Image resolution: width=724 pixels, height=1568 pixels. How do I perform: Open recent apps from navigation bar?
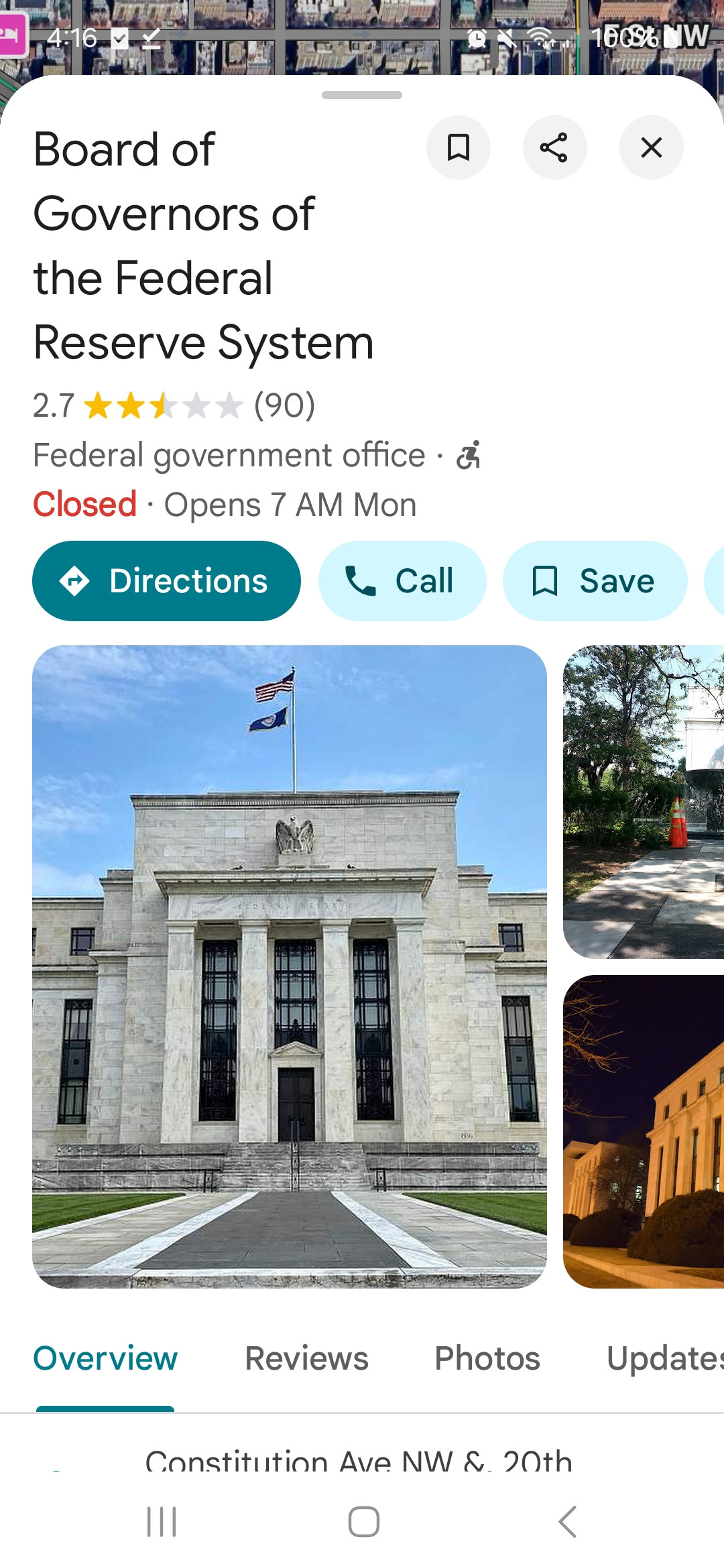pos(162,1521)
